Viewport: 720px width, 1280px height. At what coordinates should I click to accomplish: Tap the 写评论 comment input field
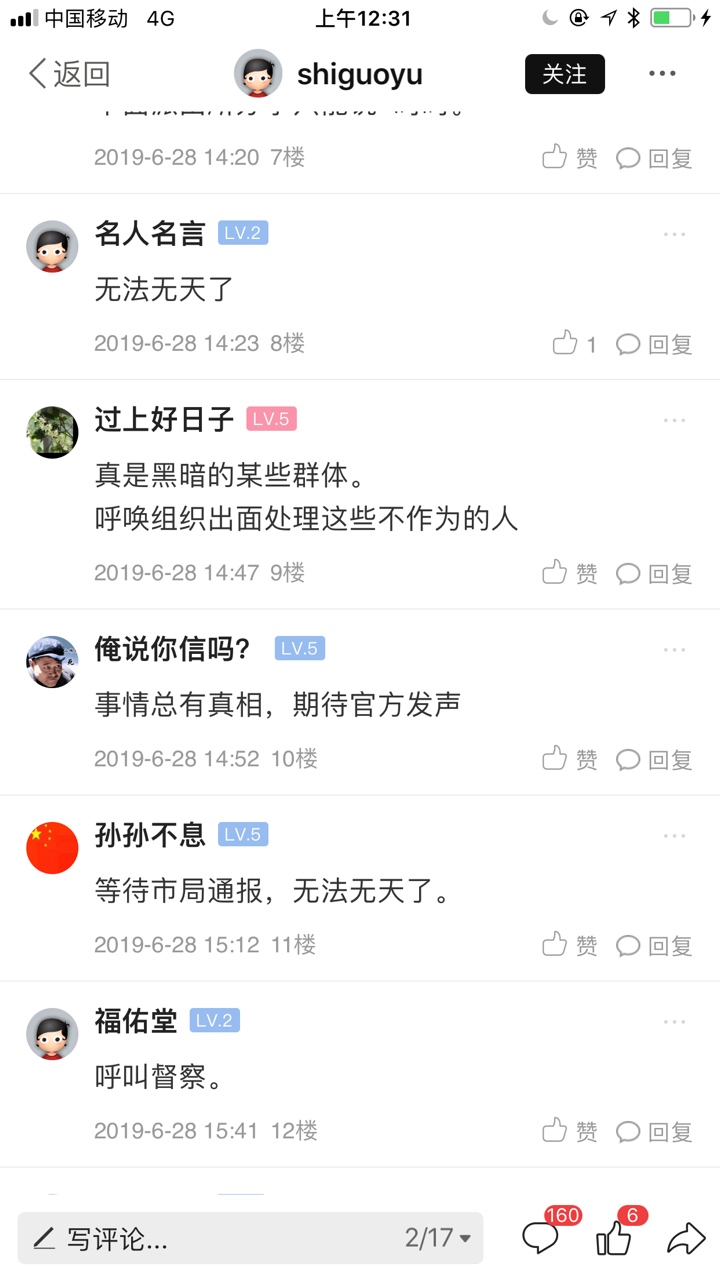[x=200, y=1239]
